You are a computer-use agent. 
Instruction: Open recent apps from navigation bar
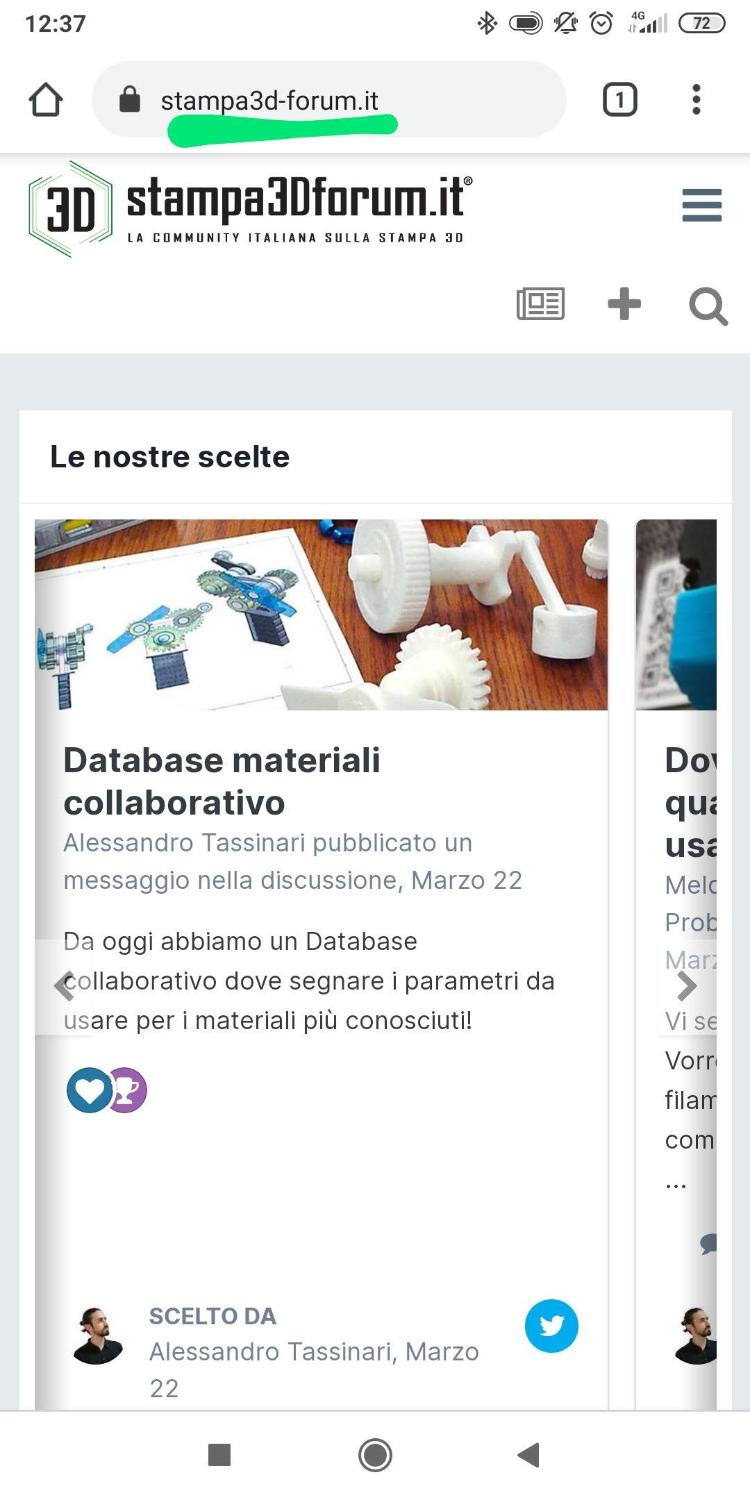tap(219, 1455)
